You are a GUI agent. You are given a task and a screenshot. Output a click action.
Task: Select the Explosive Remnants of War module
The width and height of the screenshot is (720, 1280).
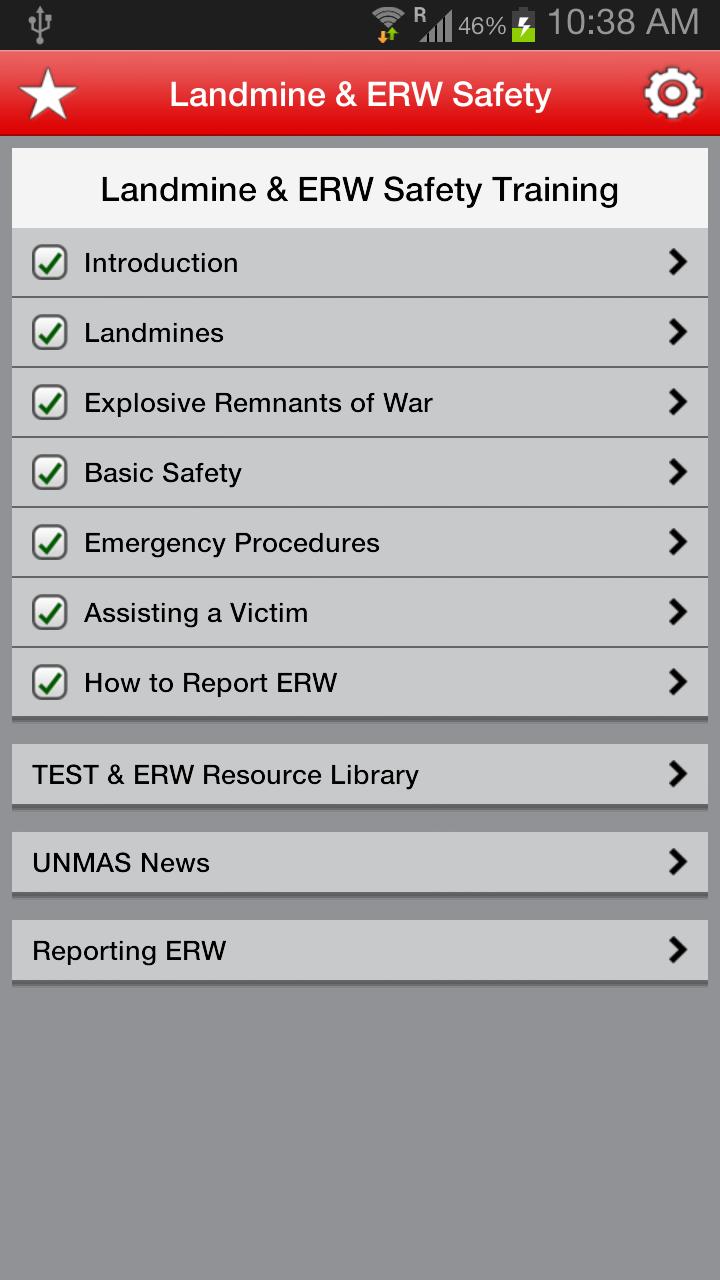click(360, 402)
